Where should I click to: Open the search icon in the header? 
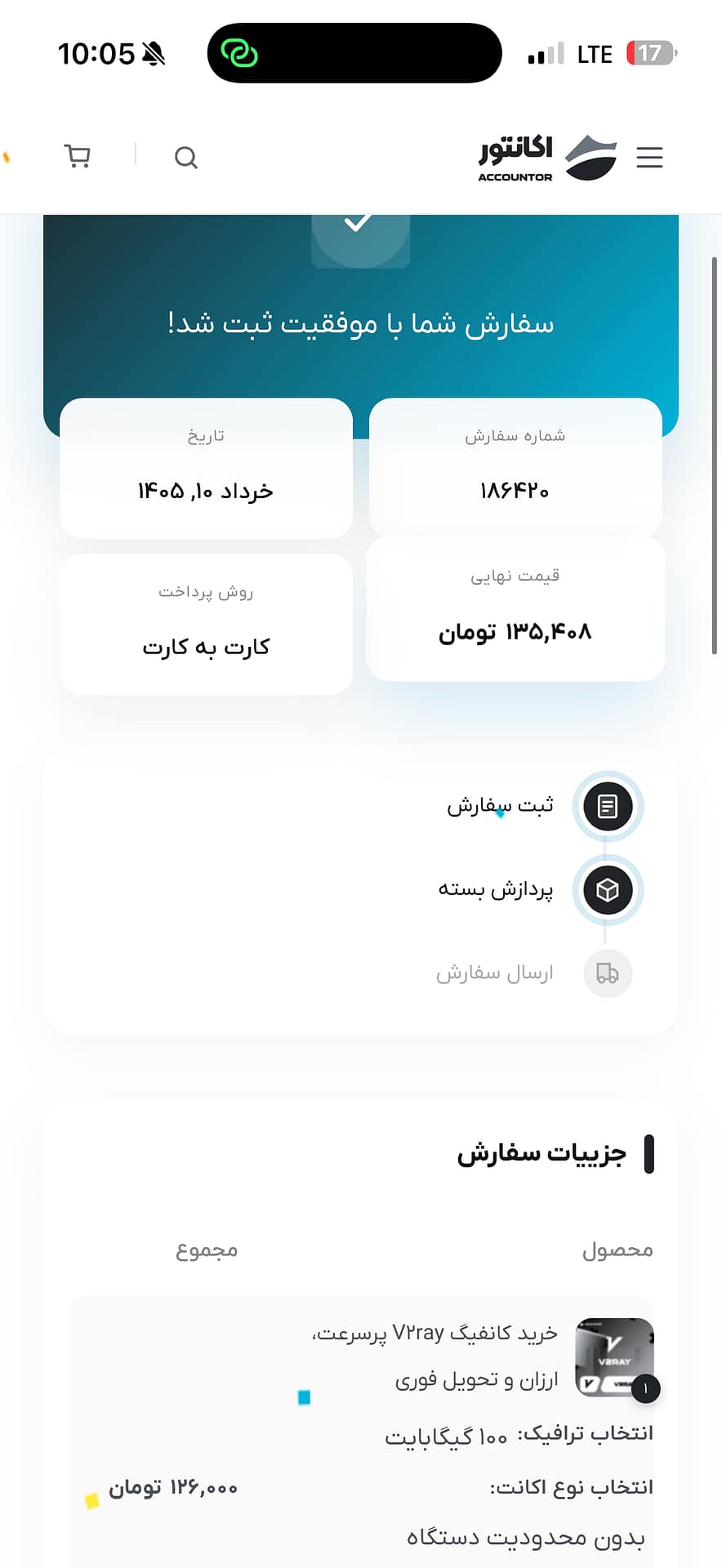pyautogui.click(x=186, y=157)
